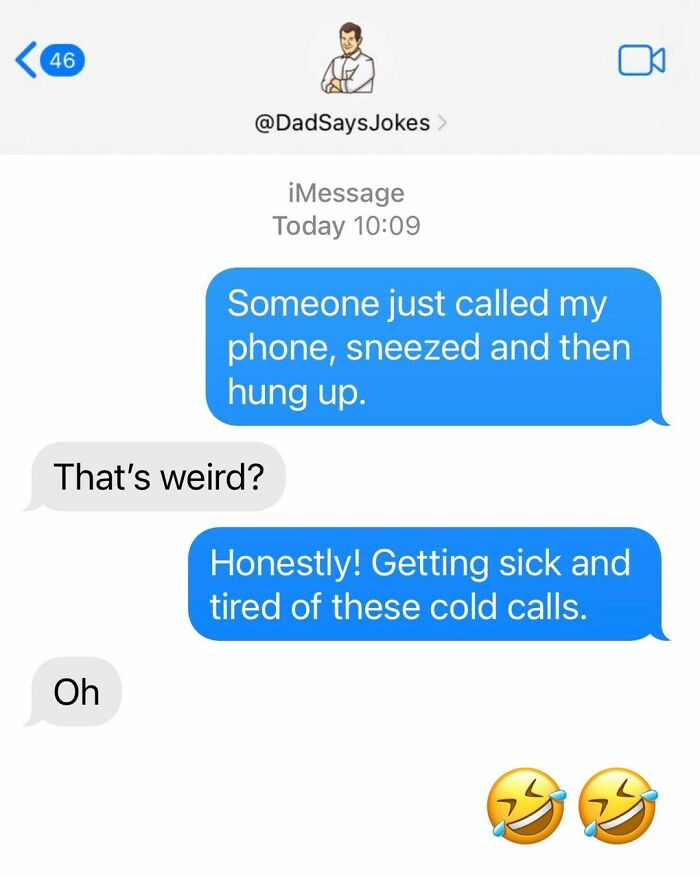Start a FaceTime video call
Viewport: 700px width, 875px height.
tap(641, 60)
